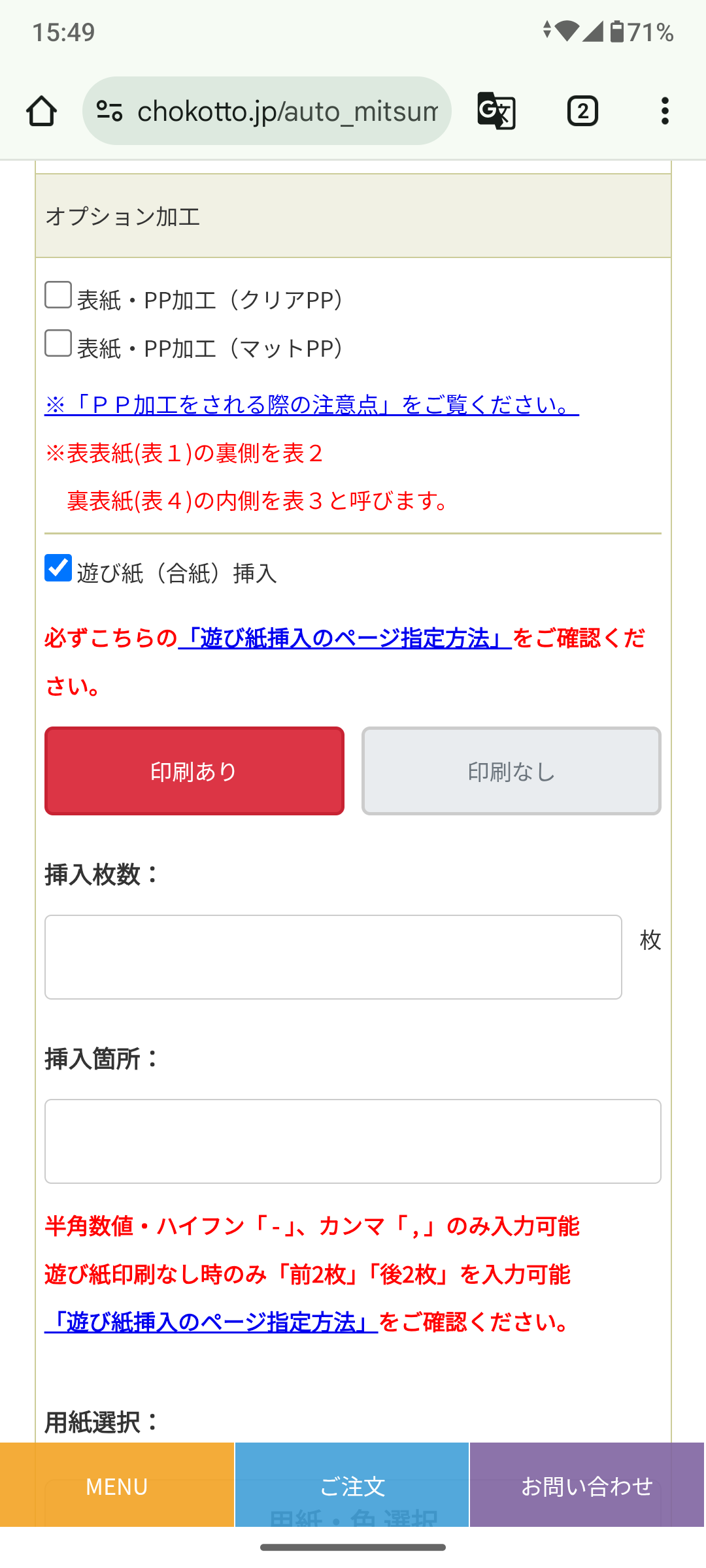Select the 印刷あり button
Image resolution: width=706 pixels, height=1568 pixels.
194,771
